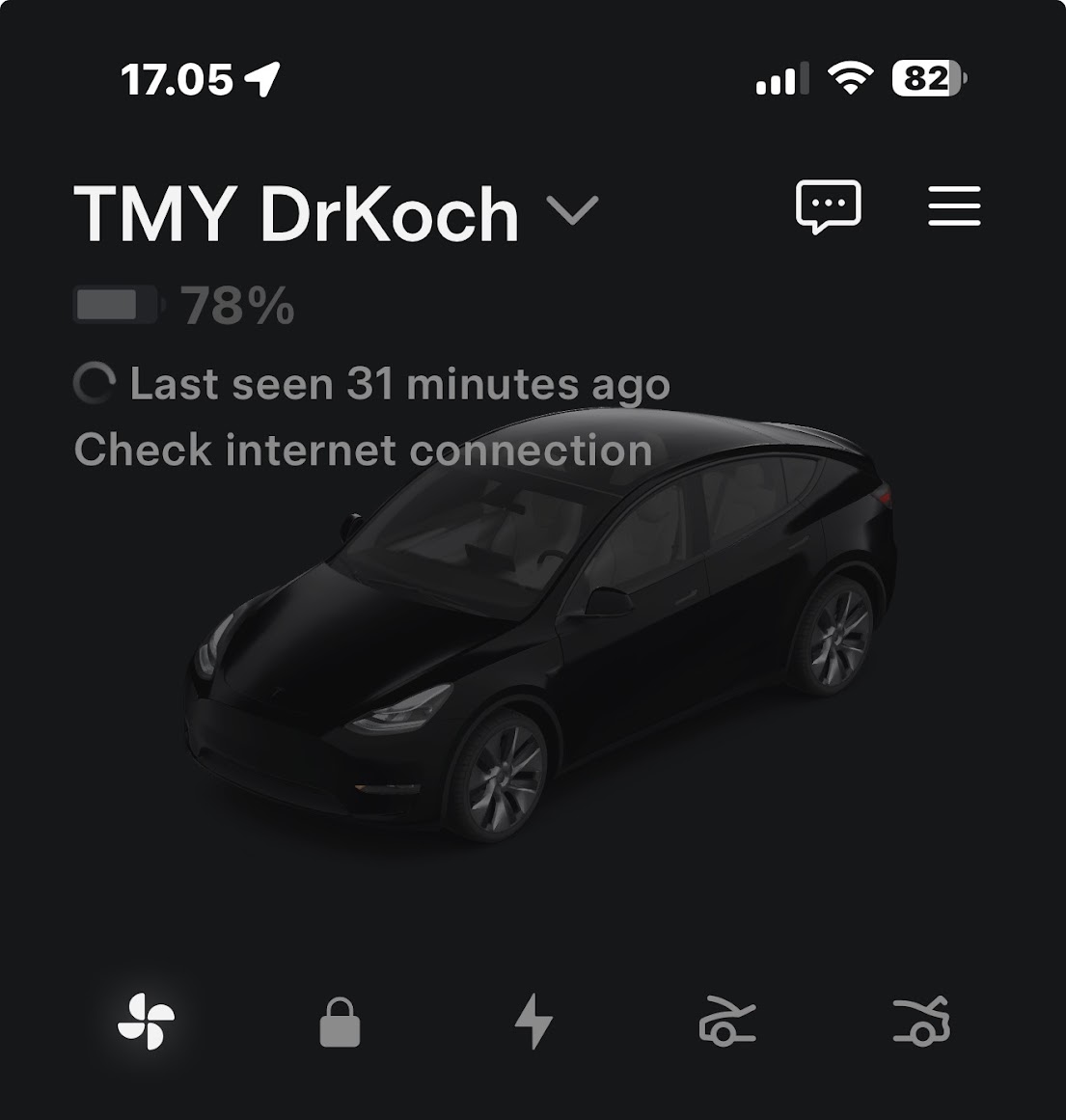Turn on climate with the fan icon

pos(147,1022)
